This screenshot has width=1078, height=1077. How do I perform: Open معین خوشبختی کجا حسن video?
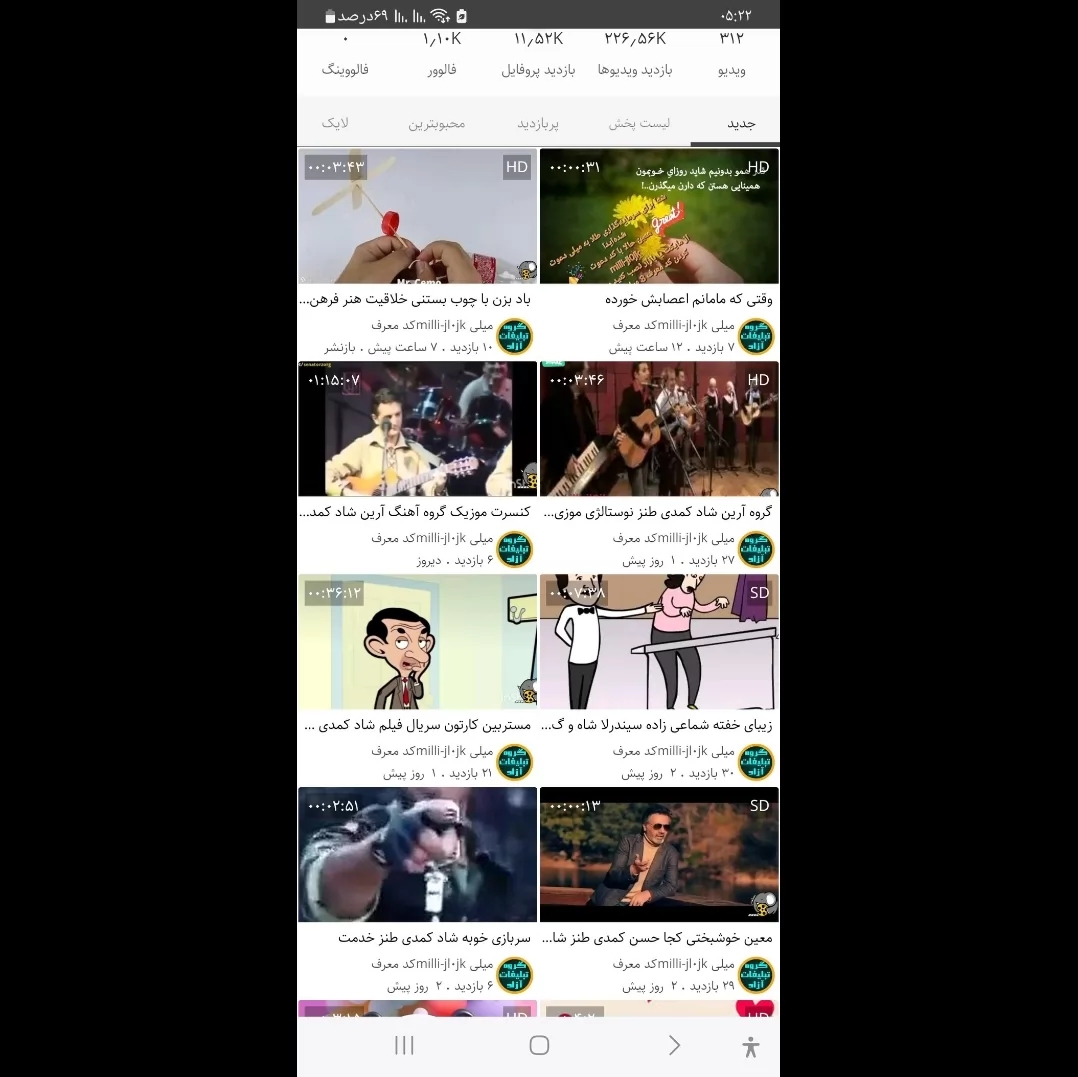tap(659, 855)
